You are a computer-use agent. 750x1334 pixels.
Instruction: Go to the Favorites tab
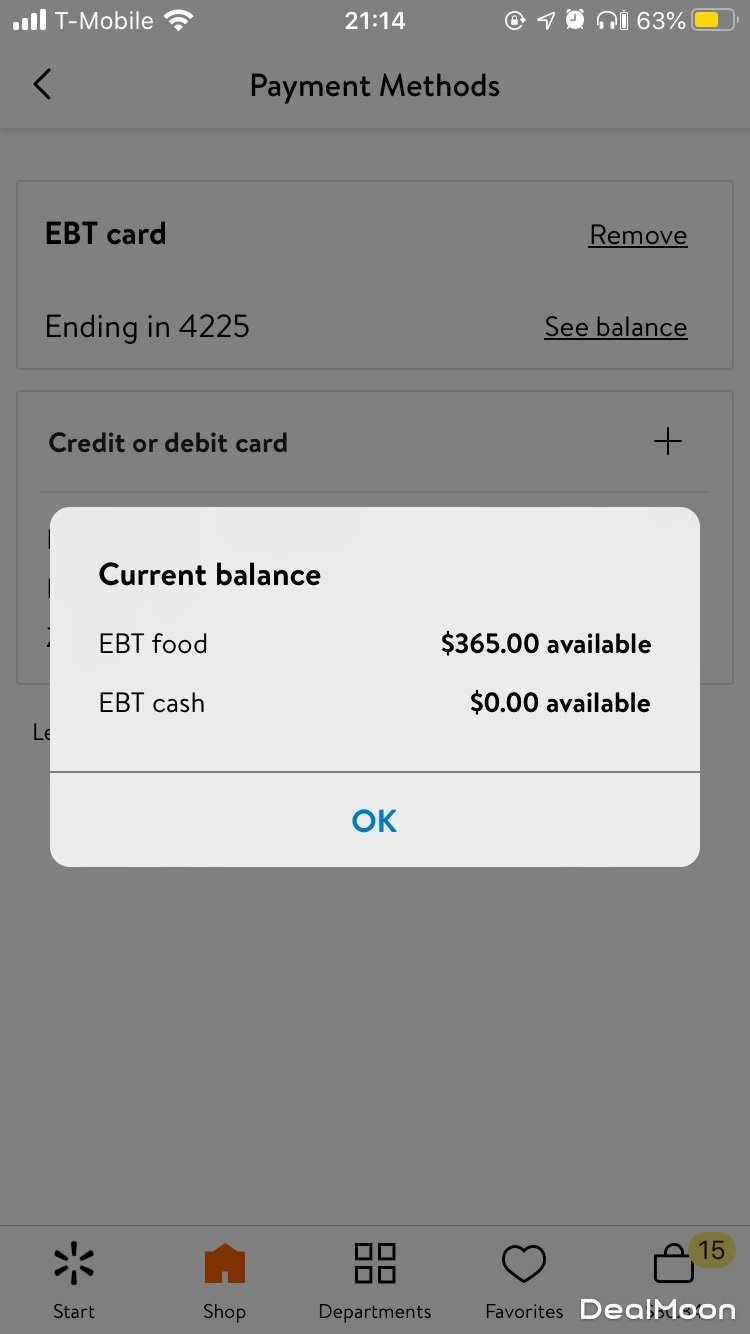(x=524, y=1279)
